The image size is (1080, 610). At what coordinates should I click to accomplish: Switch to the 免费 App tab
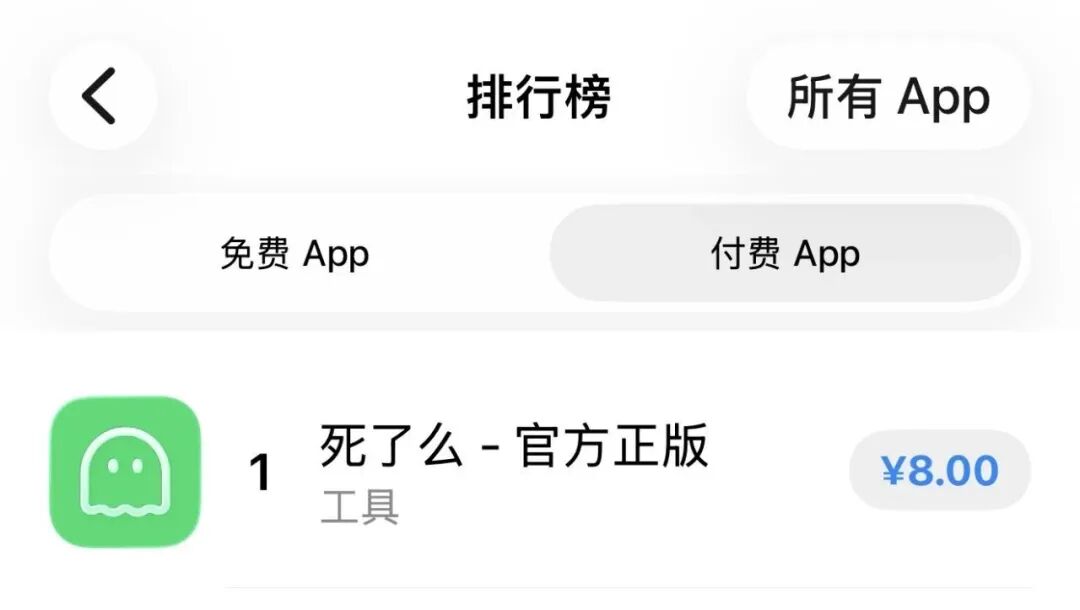[295, 254]
